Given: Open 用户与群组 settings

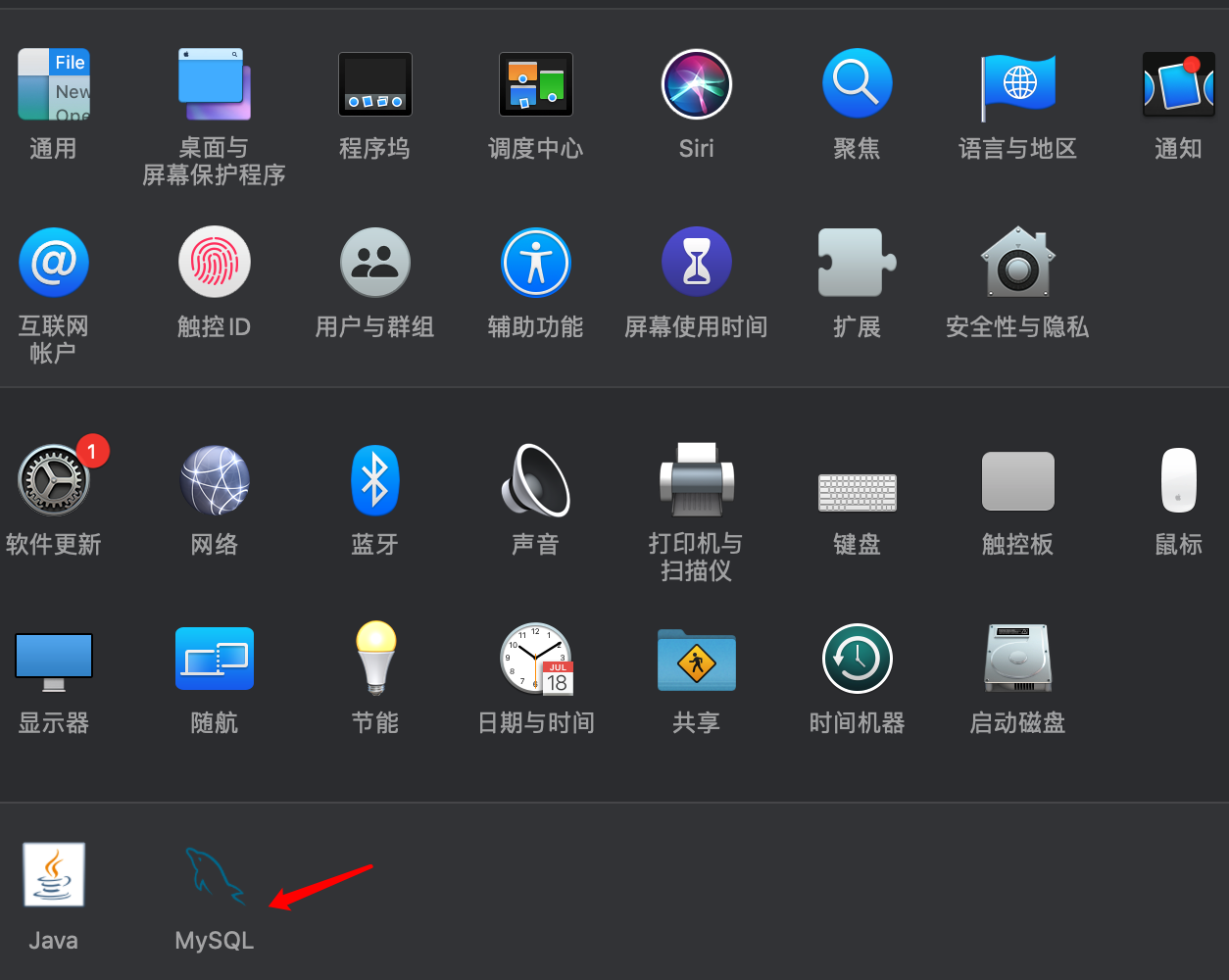Looking at the screenshot, I should (x=374, y=263).
